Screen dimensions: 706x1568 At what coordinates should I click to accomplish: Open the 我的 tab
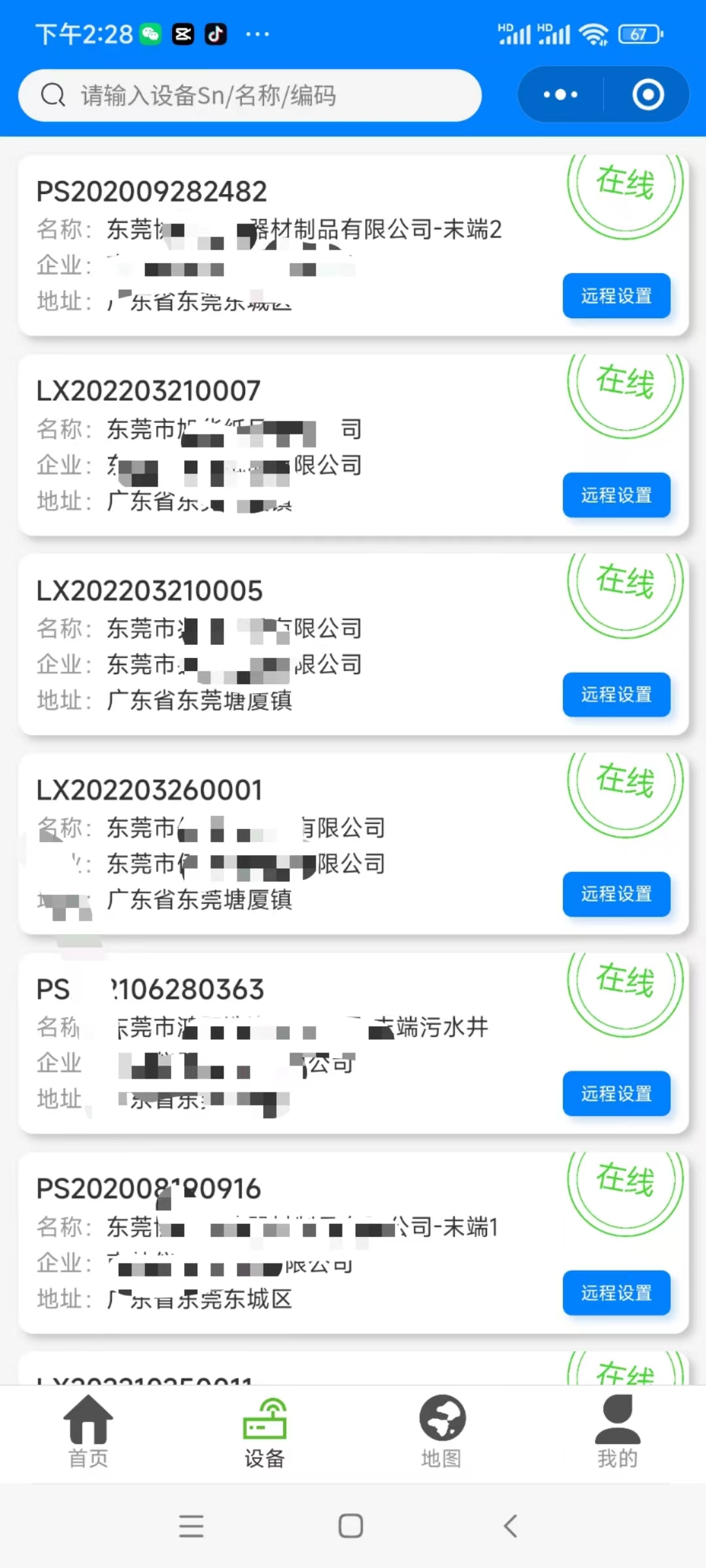(618, 1433)
